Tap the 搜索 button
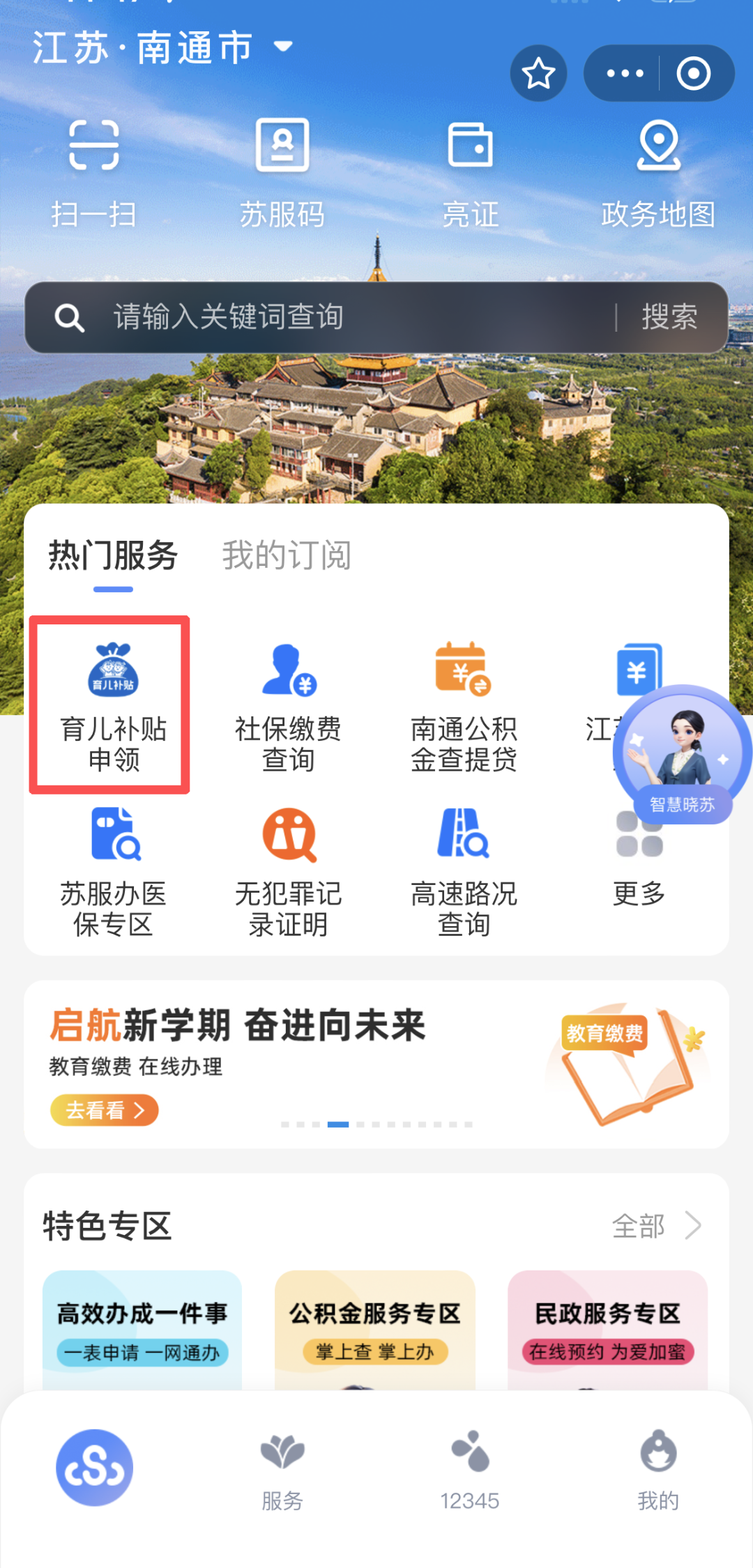 click(669, 317)
